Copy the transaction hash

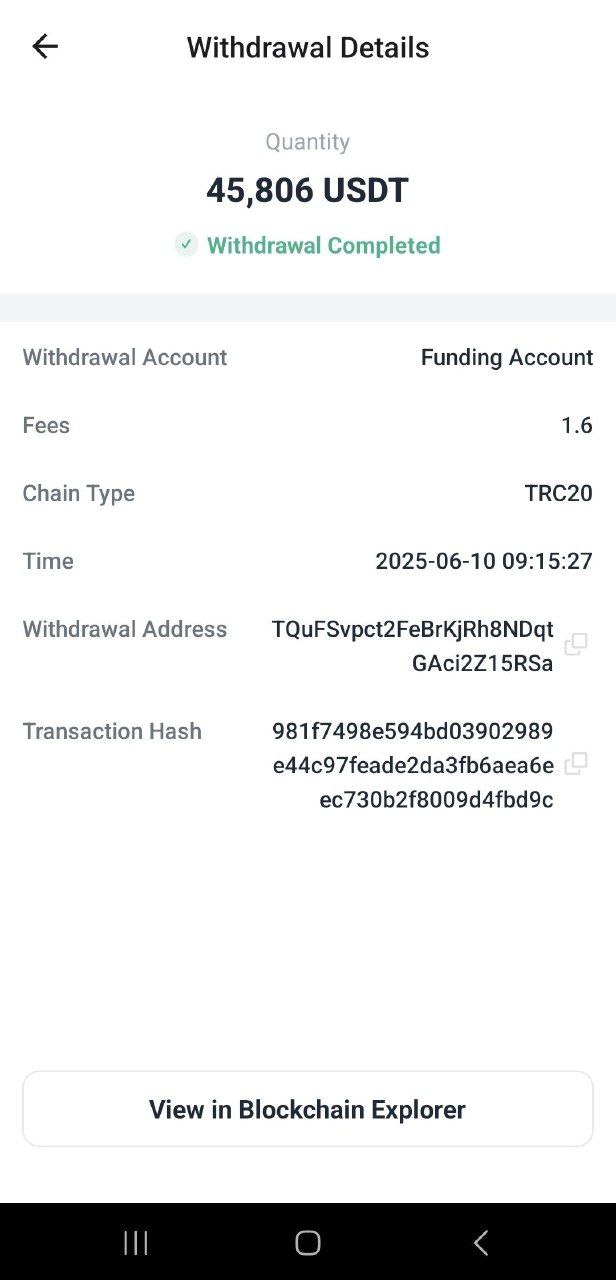(576, 764)
